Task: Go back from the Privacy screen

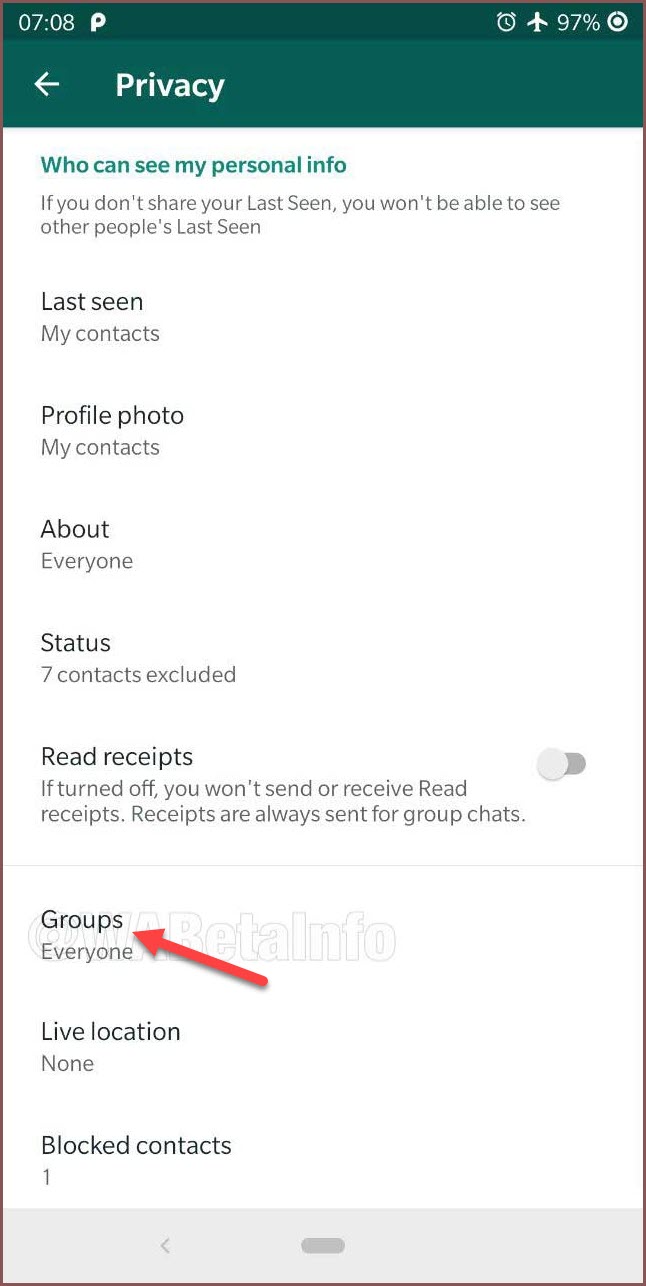Action: (47, 85)
